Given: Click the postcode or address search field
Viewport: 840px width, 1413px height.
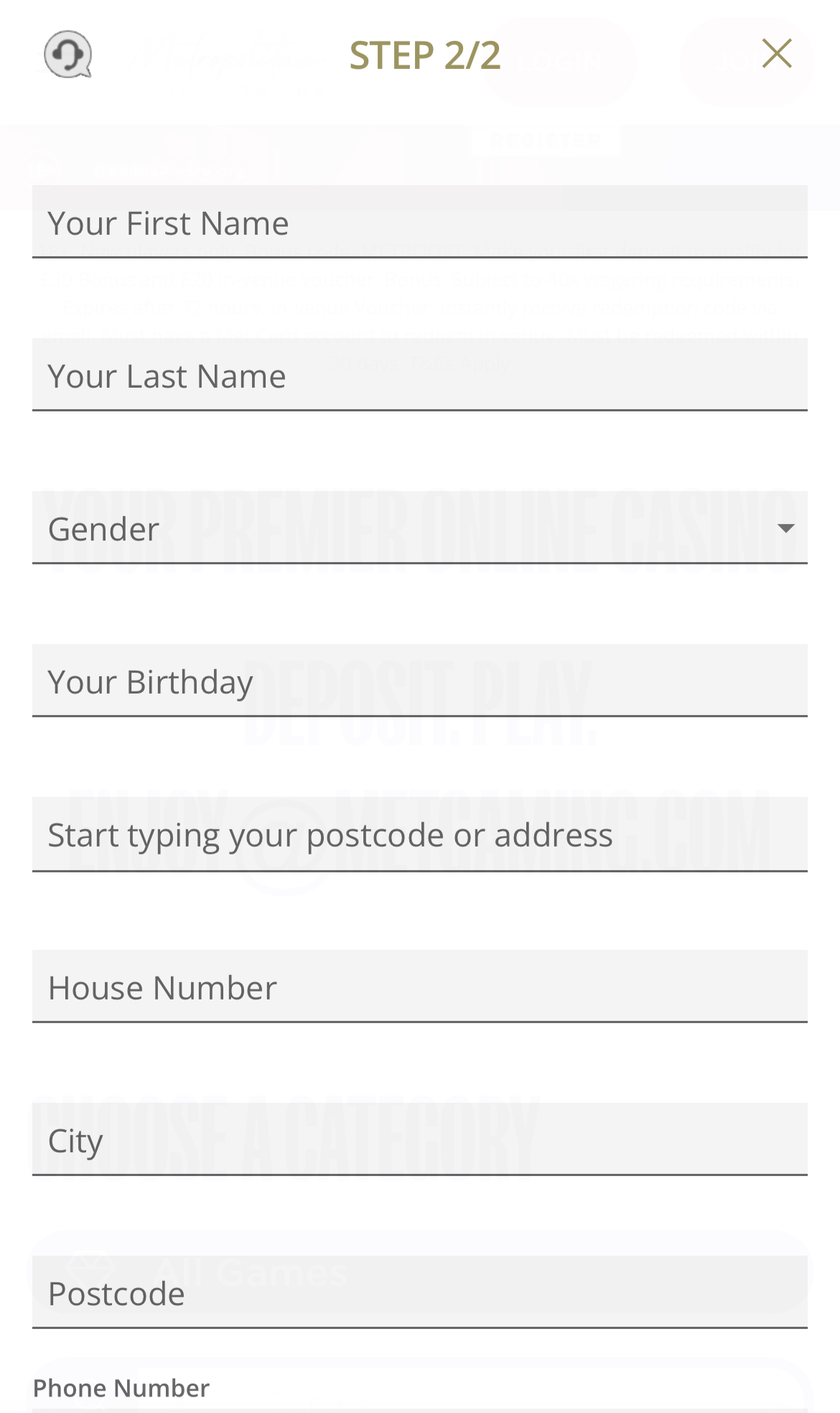Looking at the screenshot, I should coord(419,834).
